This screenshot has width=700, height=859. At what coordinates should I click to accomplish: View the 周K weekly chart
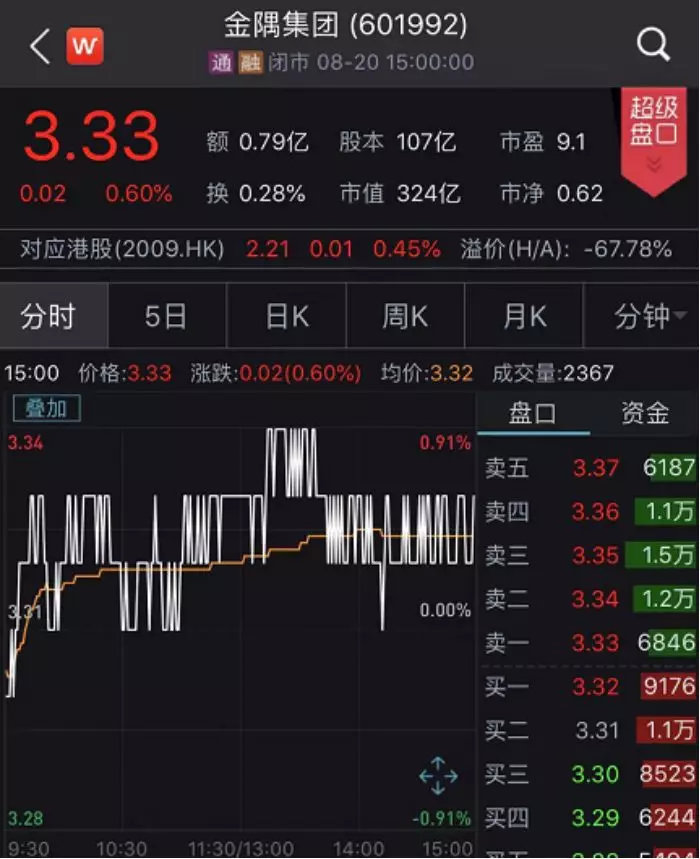coord(405,318)
